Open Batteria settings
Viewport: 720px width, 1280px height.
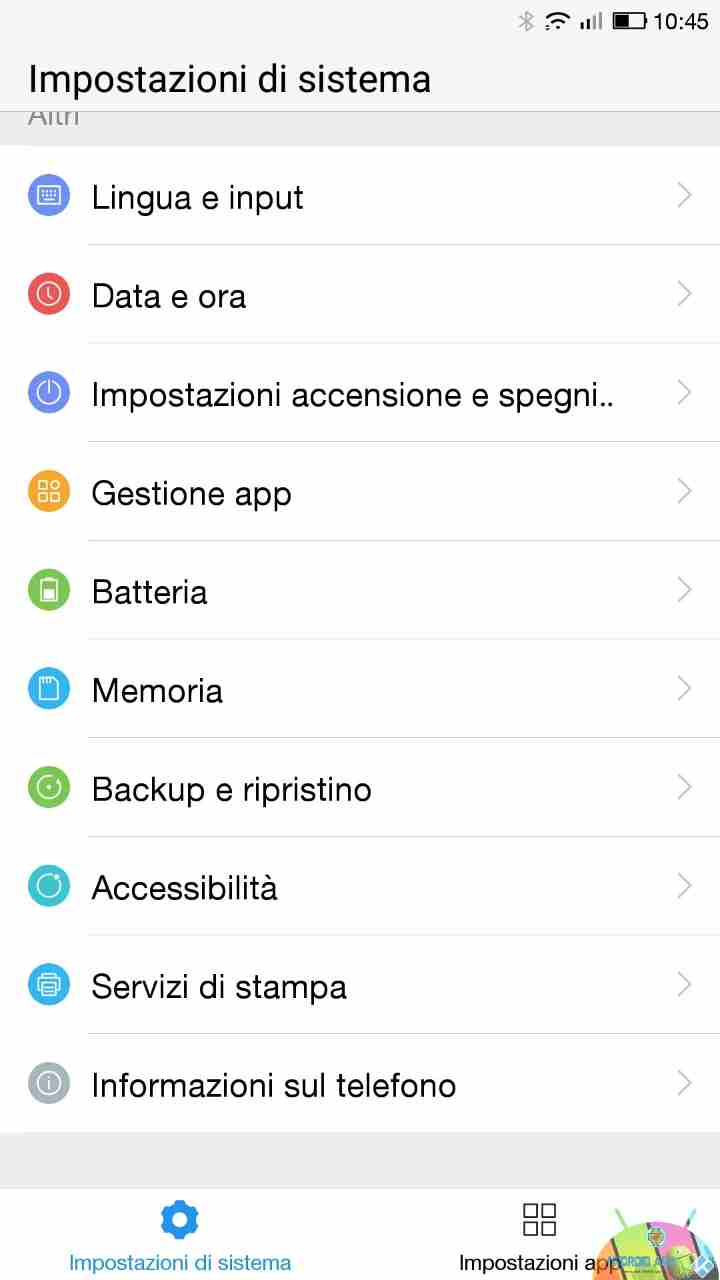(360, 591)
